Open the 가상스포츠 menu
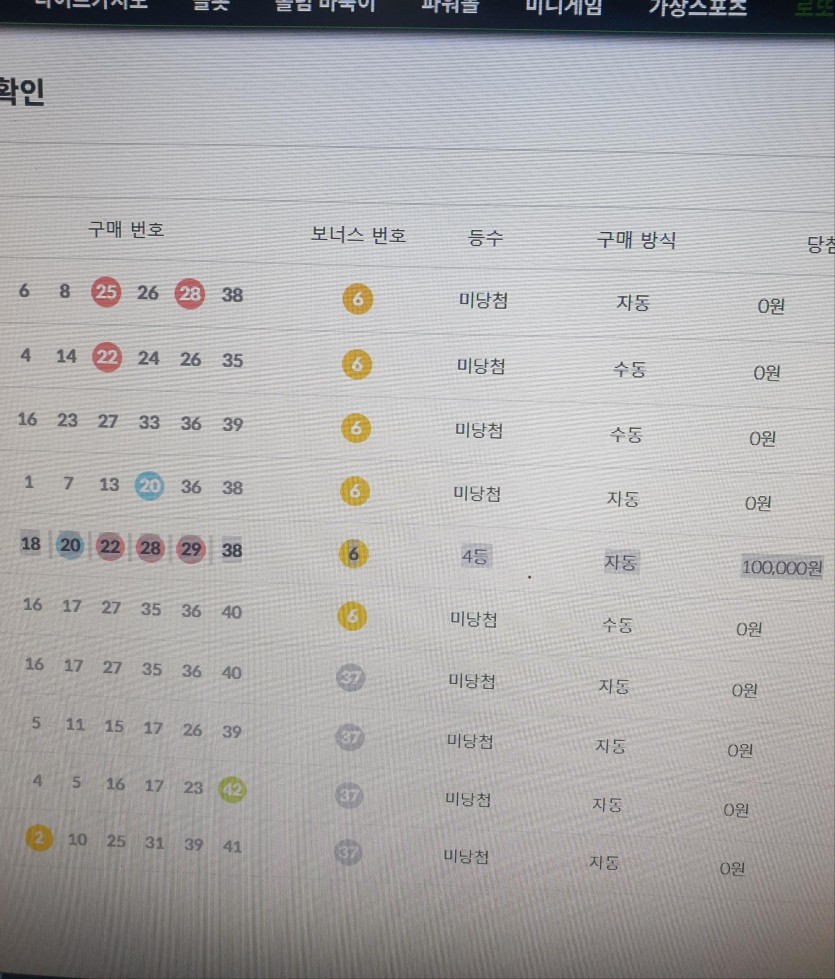 click(697, 7)
